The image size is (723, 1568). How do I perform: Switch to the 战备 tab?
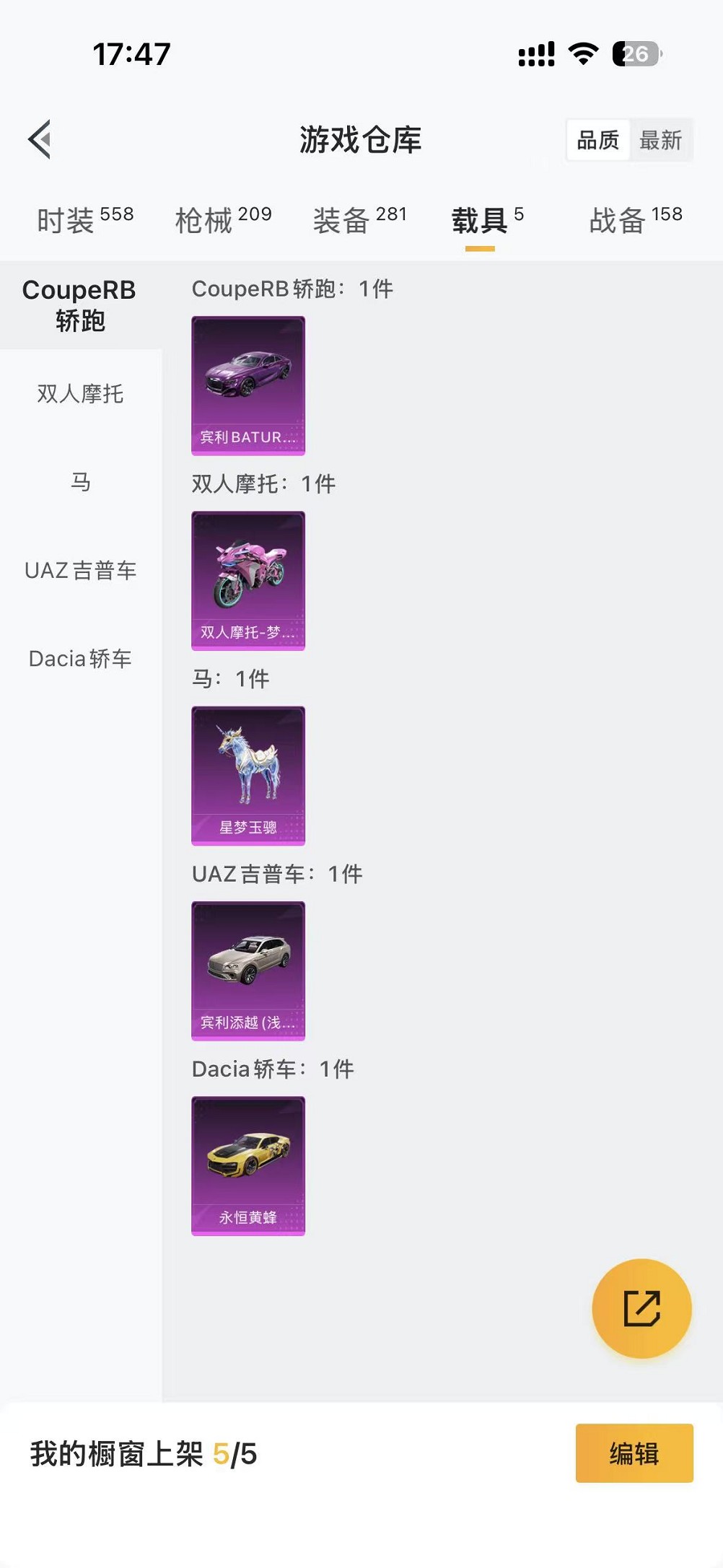tap(635, 219)
